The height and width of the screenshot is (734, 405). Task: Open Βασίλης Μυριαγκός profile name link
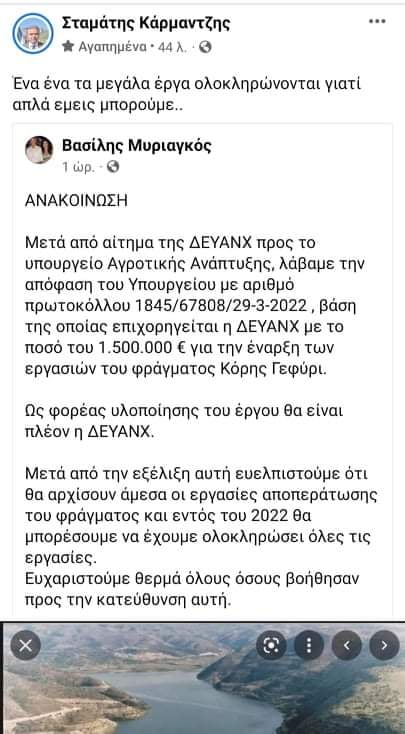point(137,146)
